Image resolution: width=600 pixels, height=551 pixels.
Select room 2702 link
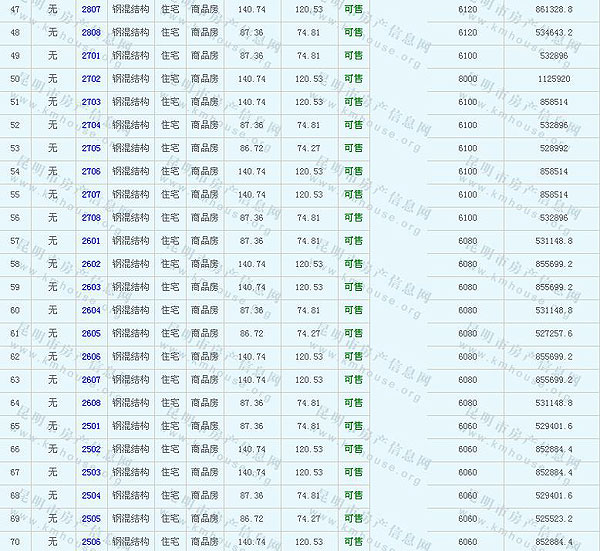click(91, 78)
